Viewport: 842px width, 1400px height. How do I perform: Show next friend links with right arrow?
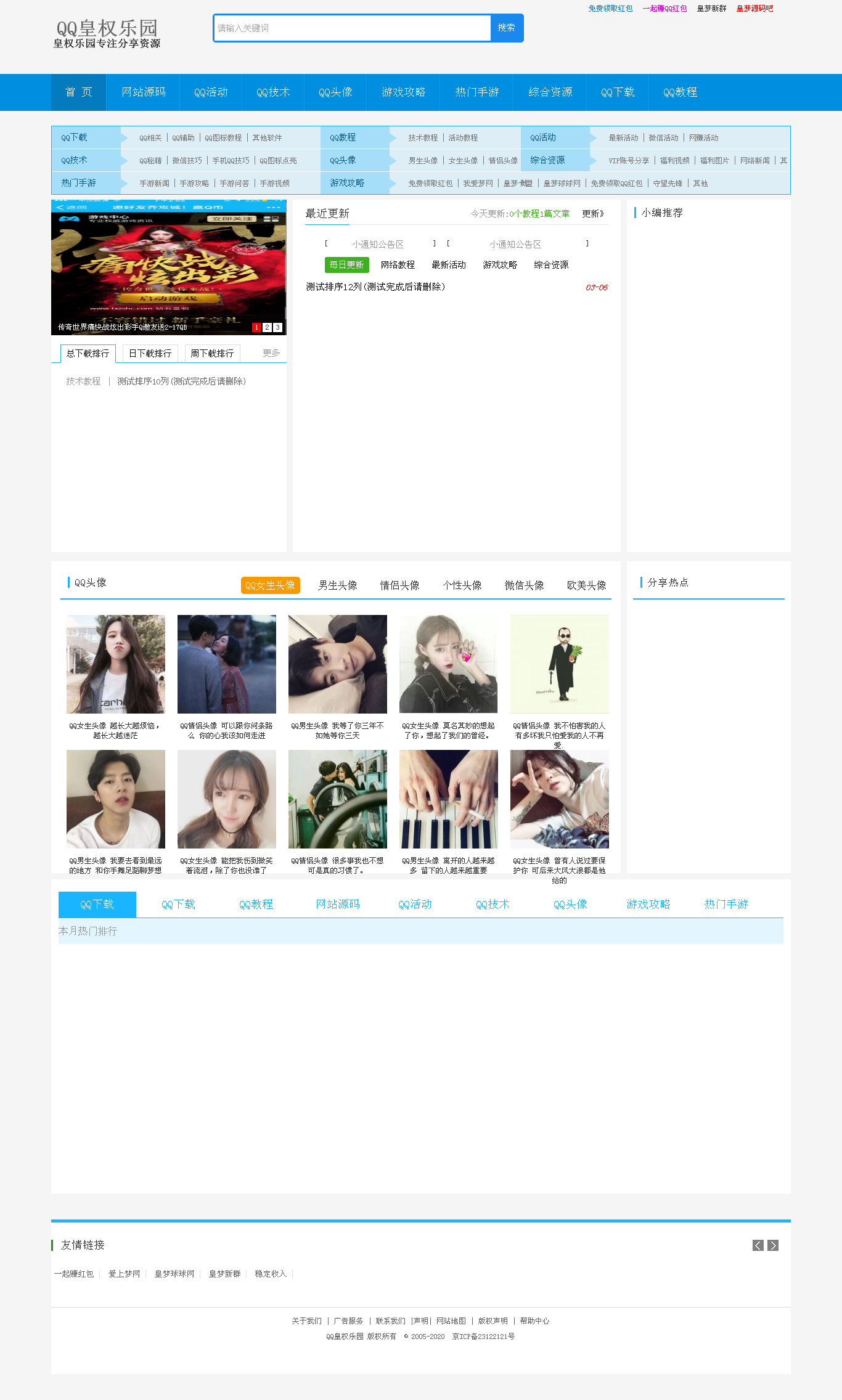click(773, 1245)
